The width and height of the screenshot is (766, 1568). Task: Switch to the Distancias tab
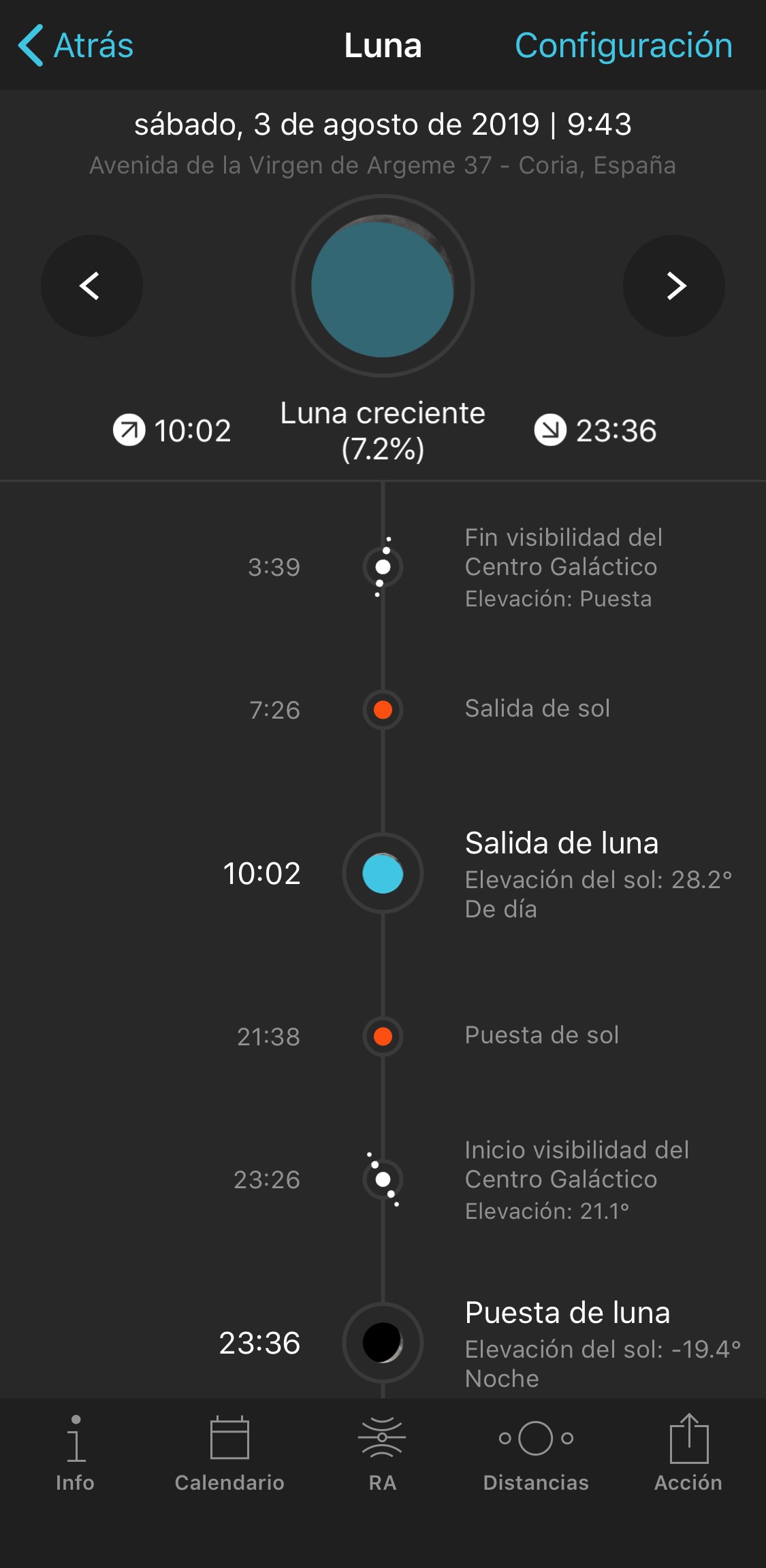(x=536, y=1453)
